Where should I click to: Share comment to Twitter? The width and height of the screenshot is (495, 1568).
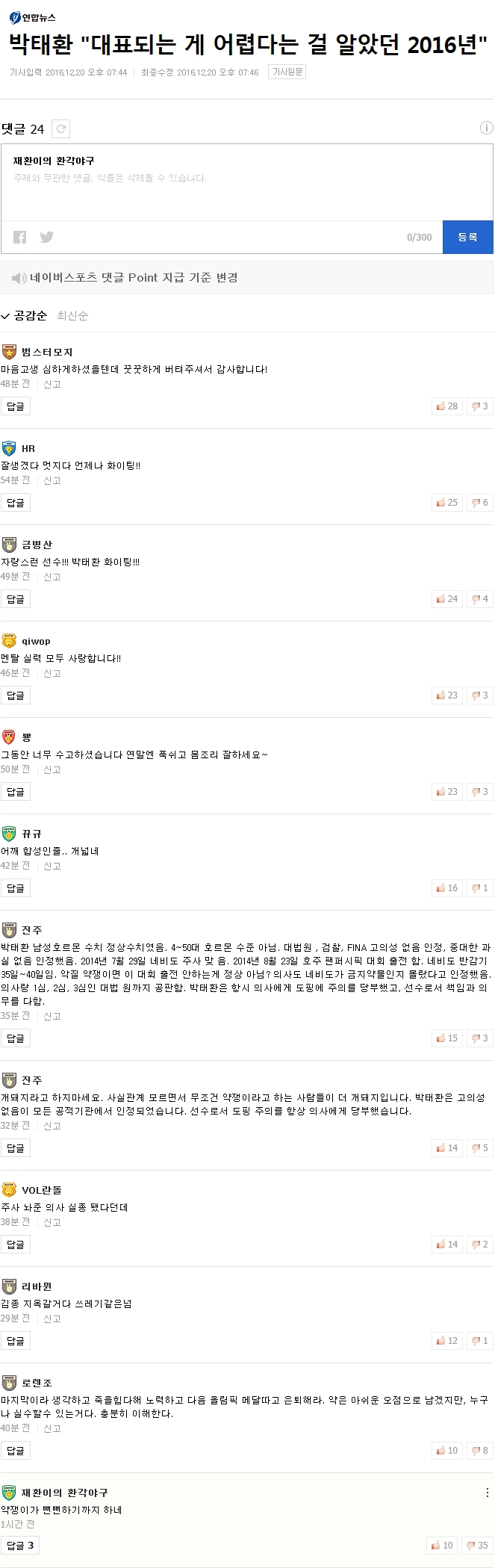[47, 237]
